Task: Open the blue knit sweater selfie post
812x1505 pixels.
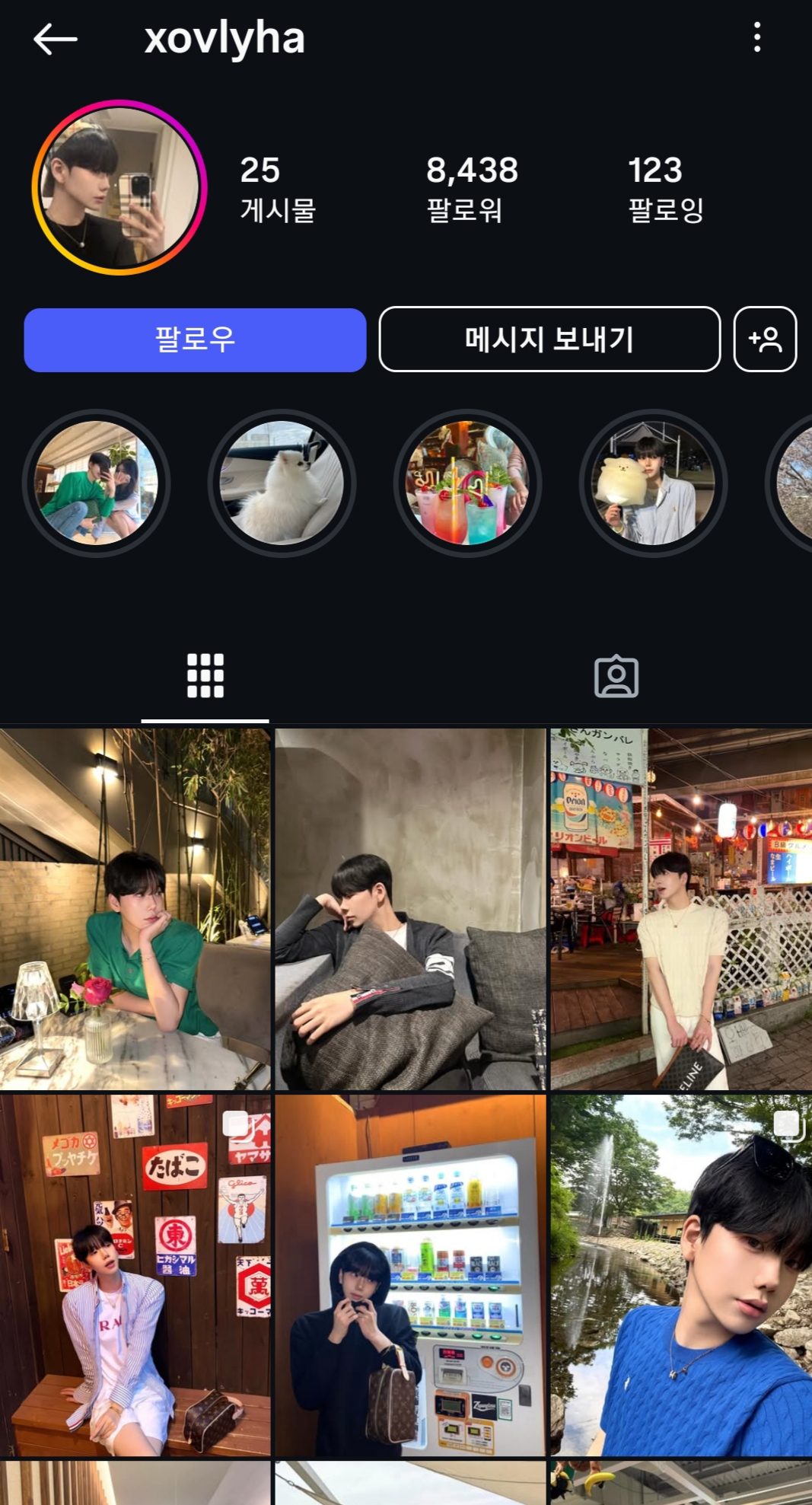Action: [681, 1275]
